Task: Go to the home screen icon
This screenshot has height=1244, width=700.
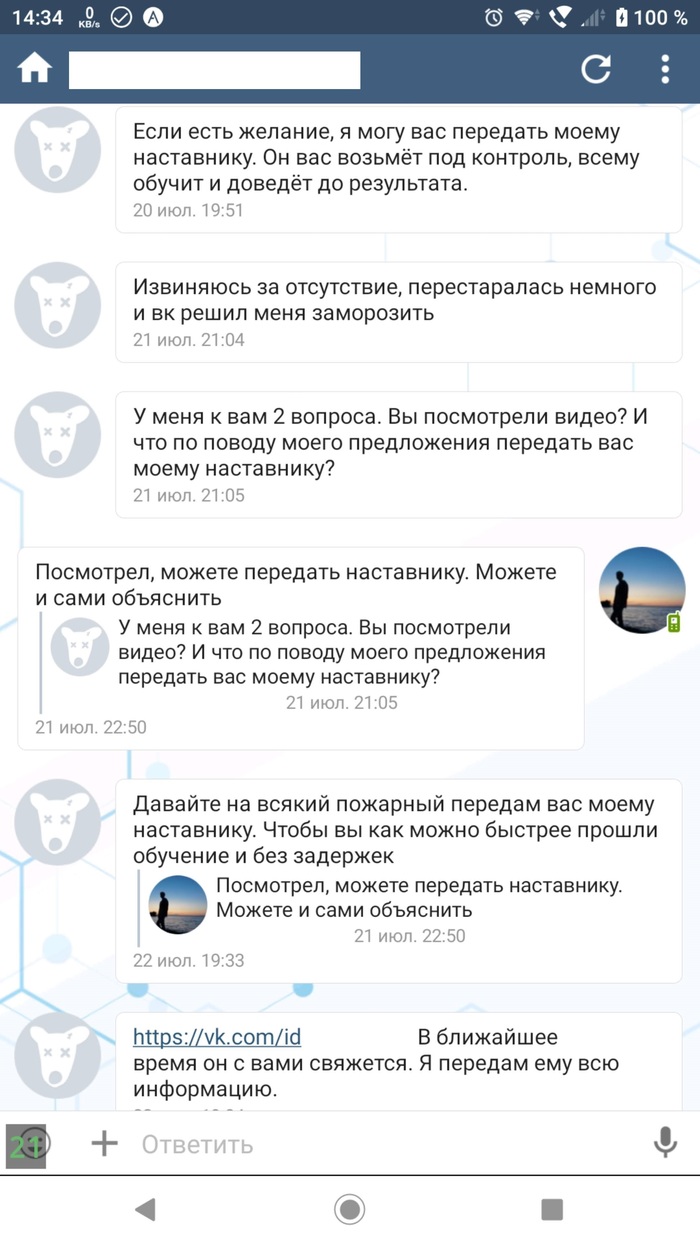Action: [x=34, y=69]
